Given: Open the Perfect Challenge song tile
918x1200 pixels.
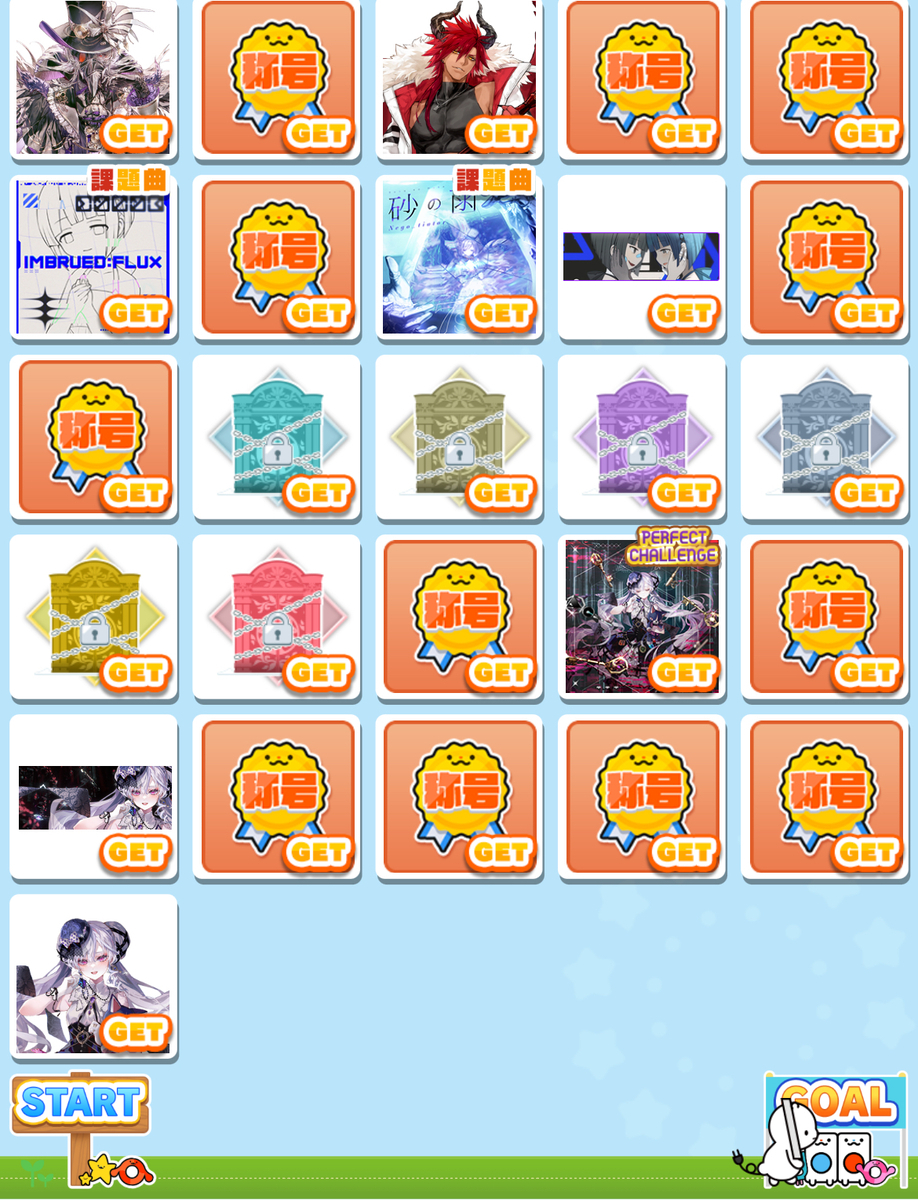Looking at the screenshot, I should pyautogui.click(x=642, y=617).
